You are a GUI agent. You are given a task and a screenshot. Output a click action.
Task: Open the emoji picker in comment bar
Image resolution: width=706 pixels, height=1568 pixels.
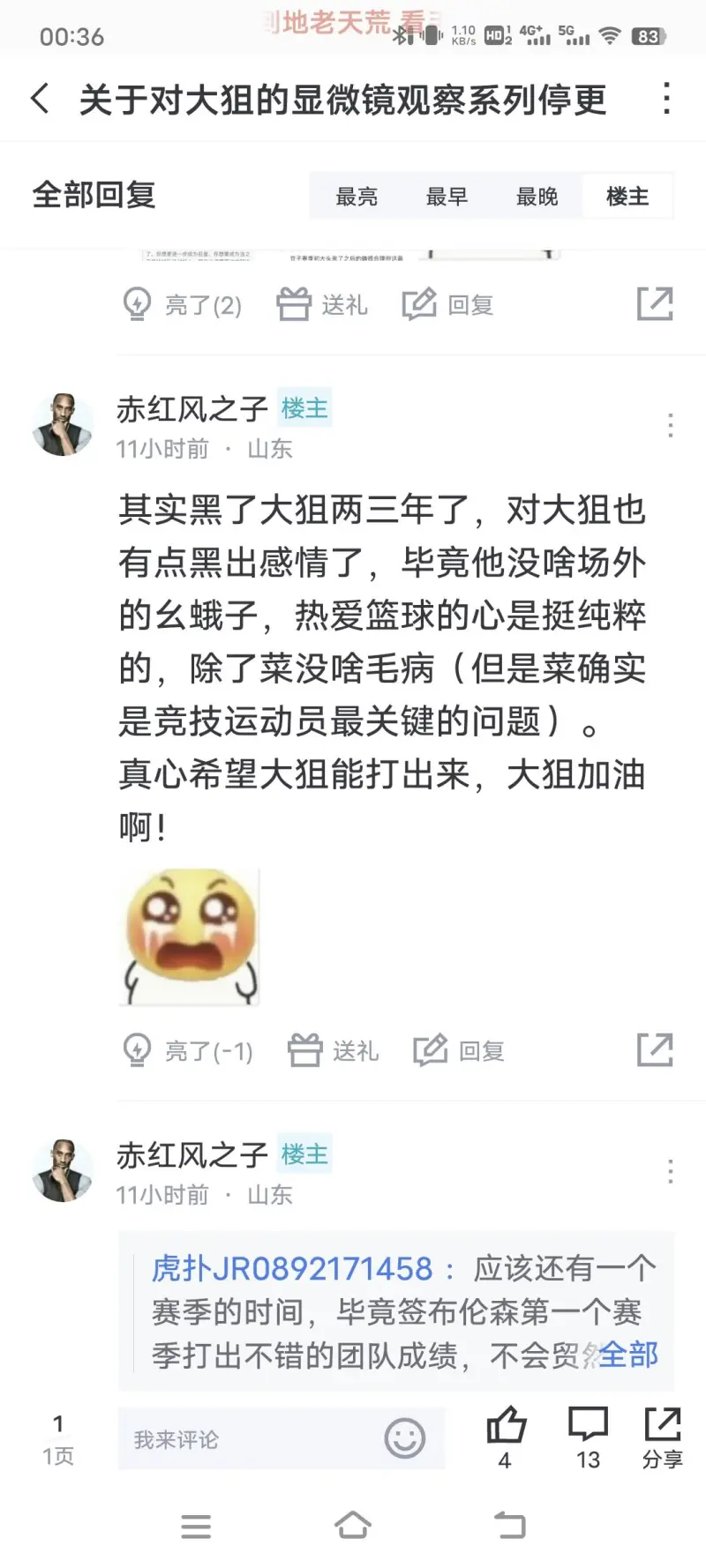click(x=405, y=1439)
